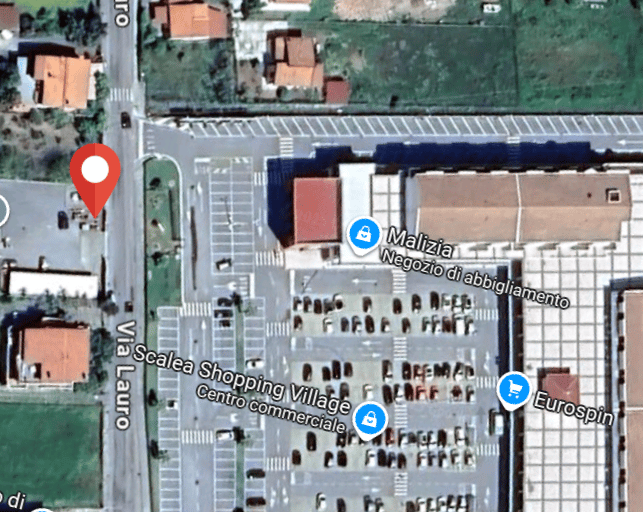This screenshot has height=512, width=643.
Task: Tap the red location pin marker
Action: tap(95, 172)
